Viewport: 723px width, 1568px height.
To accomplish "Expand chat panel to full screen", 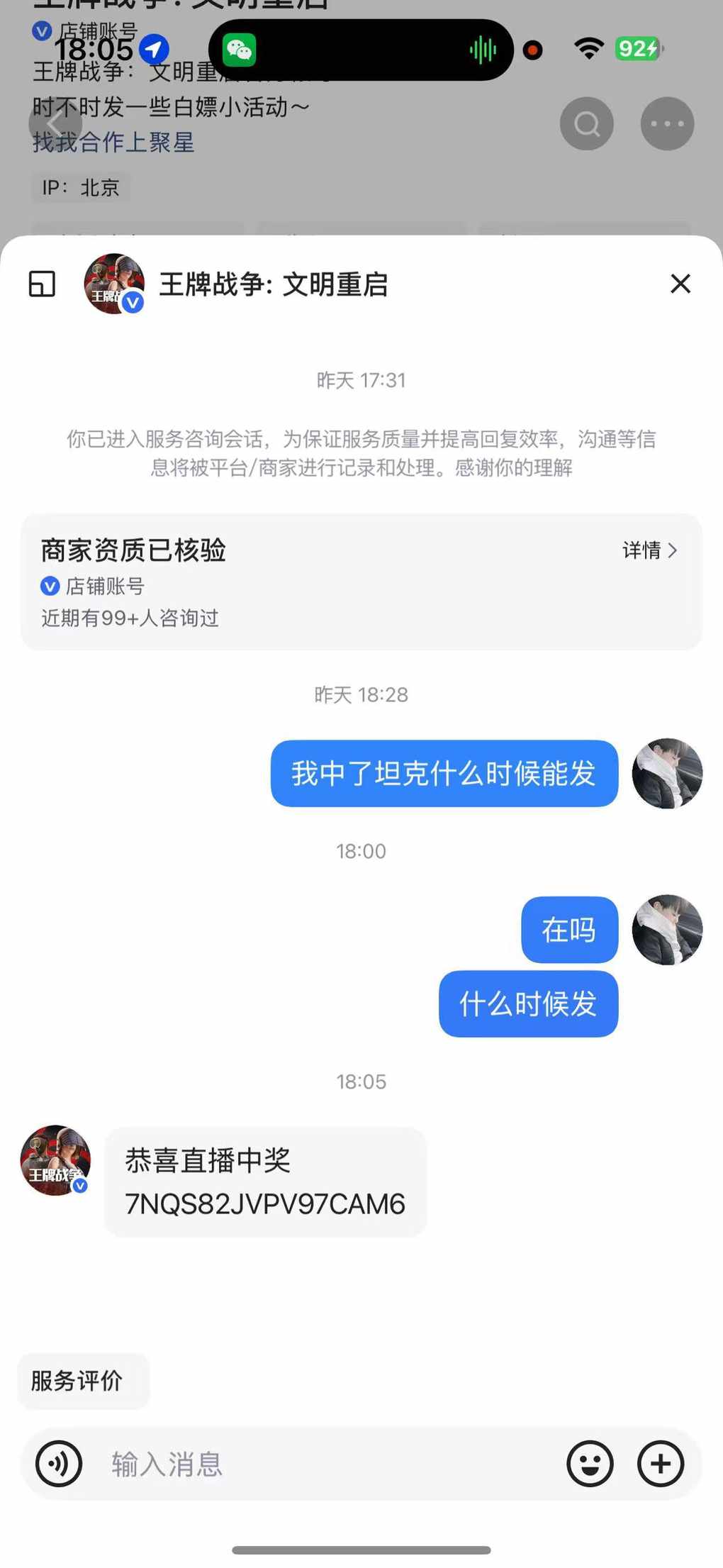I will tap(42, 284).
